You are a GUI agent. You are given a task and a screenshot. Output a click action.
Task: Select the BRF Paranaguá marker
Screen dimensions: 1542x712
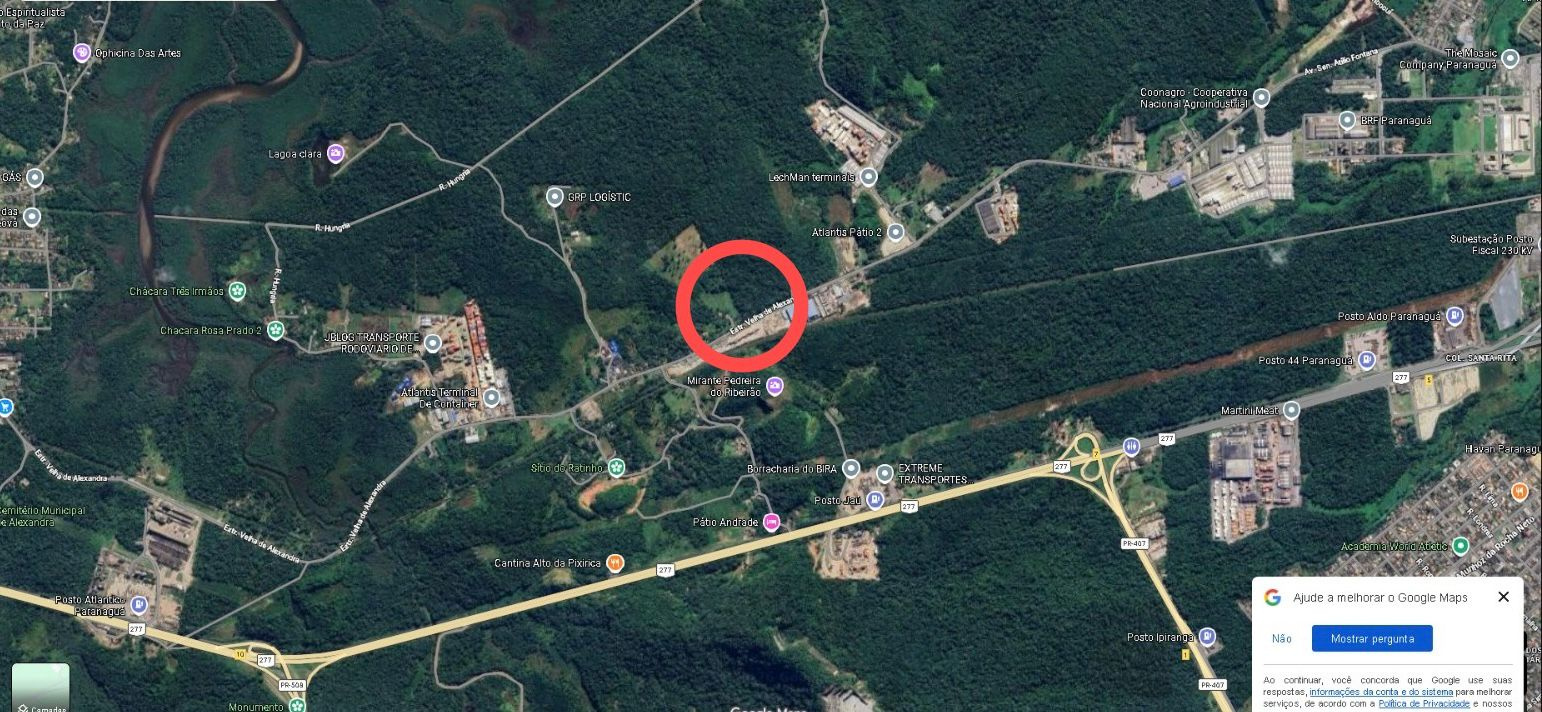[x=1347, y=121]
